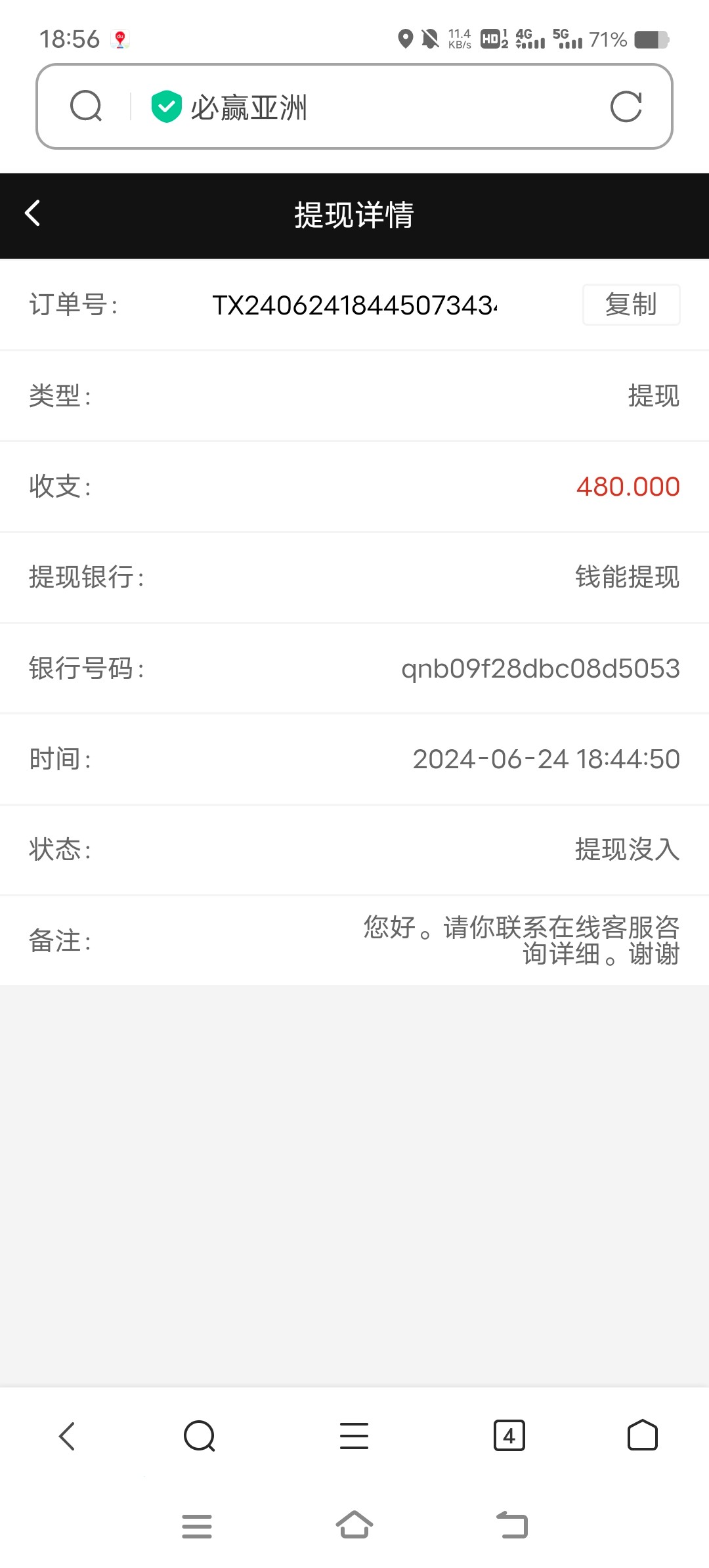This screenshot has height=1568, width=709.
Task: Reload the page via refresh icon
Action: (626, 107)
